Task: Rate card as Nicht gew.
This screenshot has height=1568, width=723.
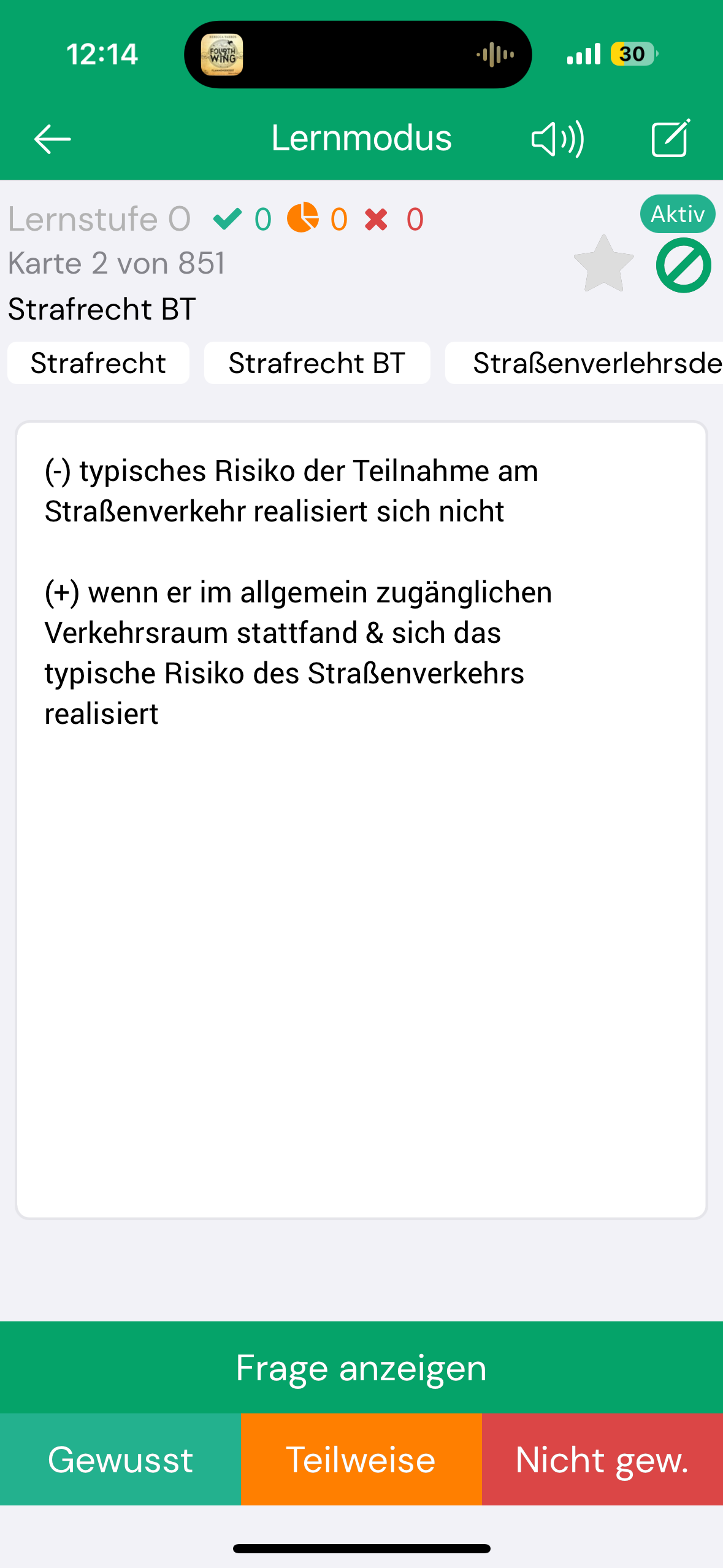Action: pos(602,1459)
